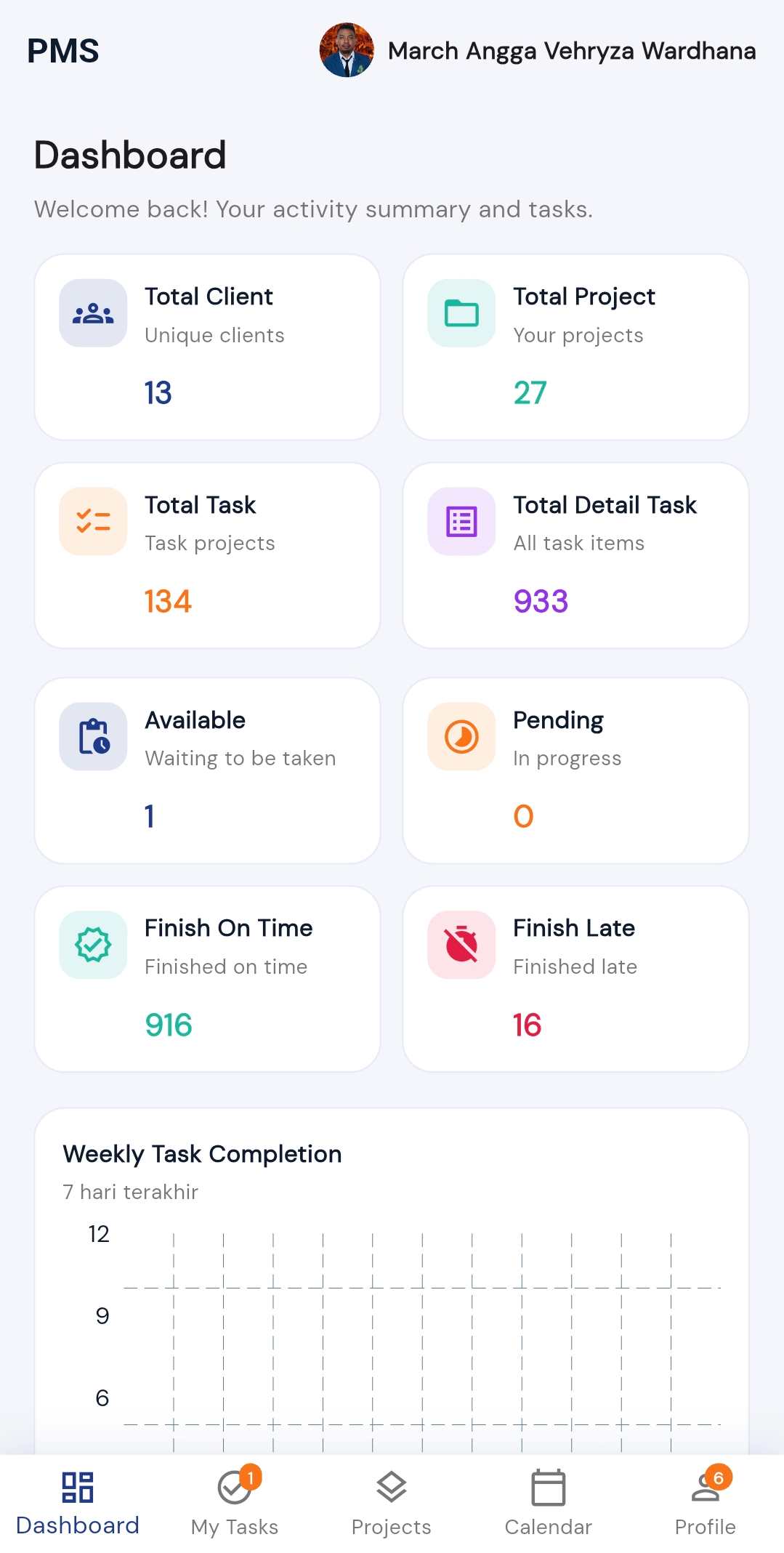The height and width of the screenshot is (1553, 784).
Task: Show the Finish On Time card
Action: [207, 978]
